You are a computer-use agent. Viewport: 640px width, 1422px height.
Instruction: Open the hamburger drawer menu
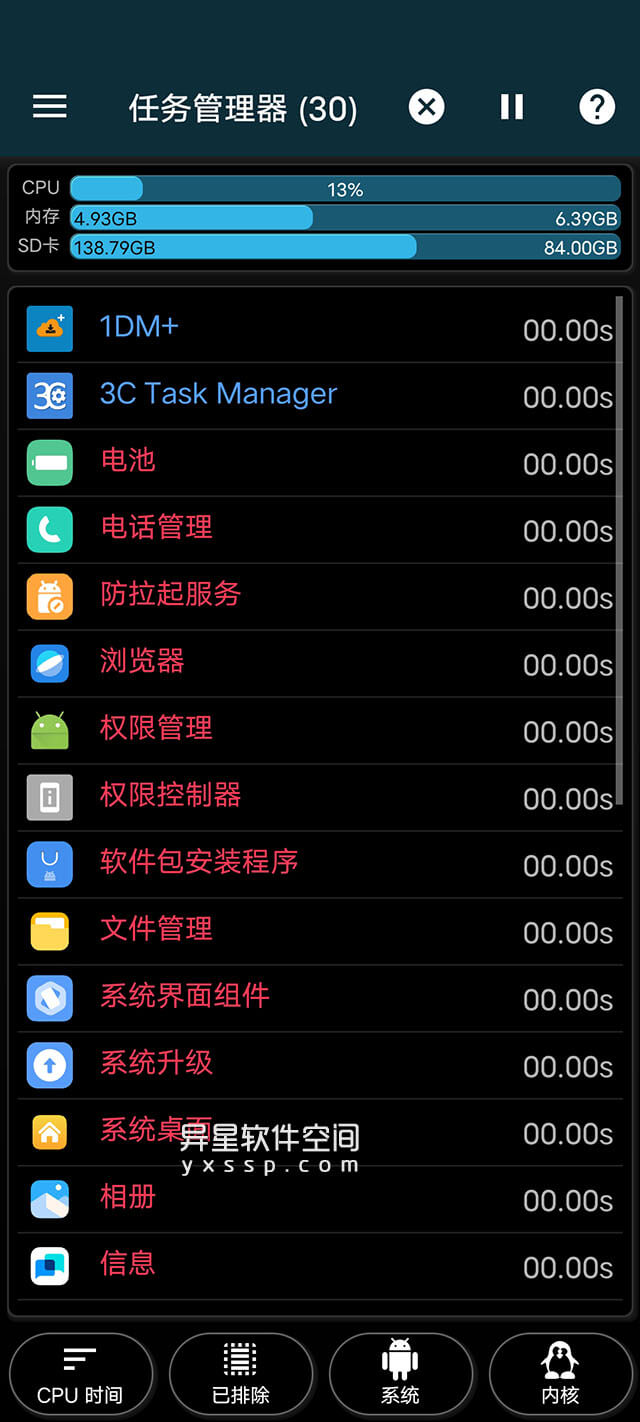point(50,107)
